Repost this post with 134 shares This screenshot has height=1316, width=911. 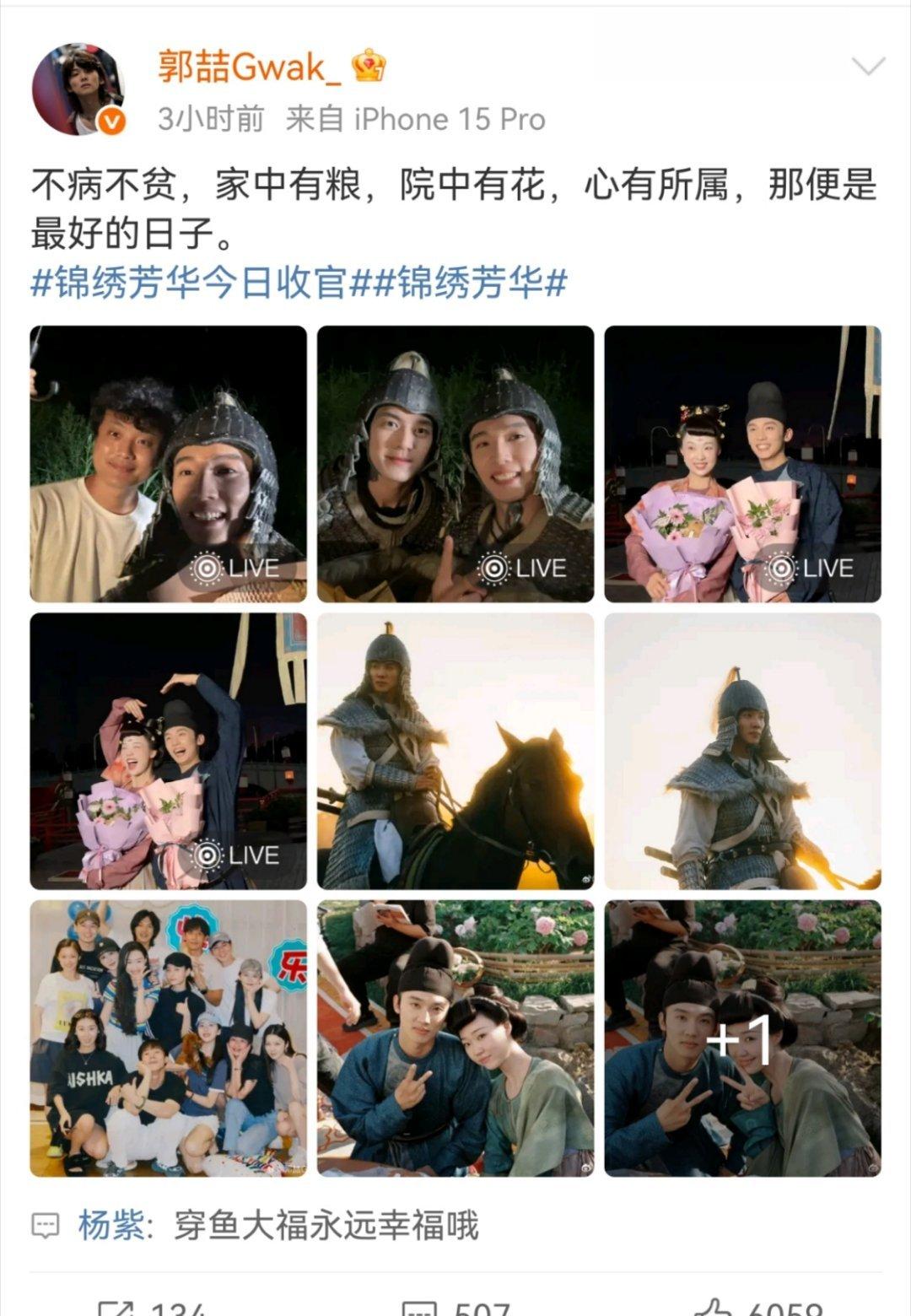[152, 1308]
